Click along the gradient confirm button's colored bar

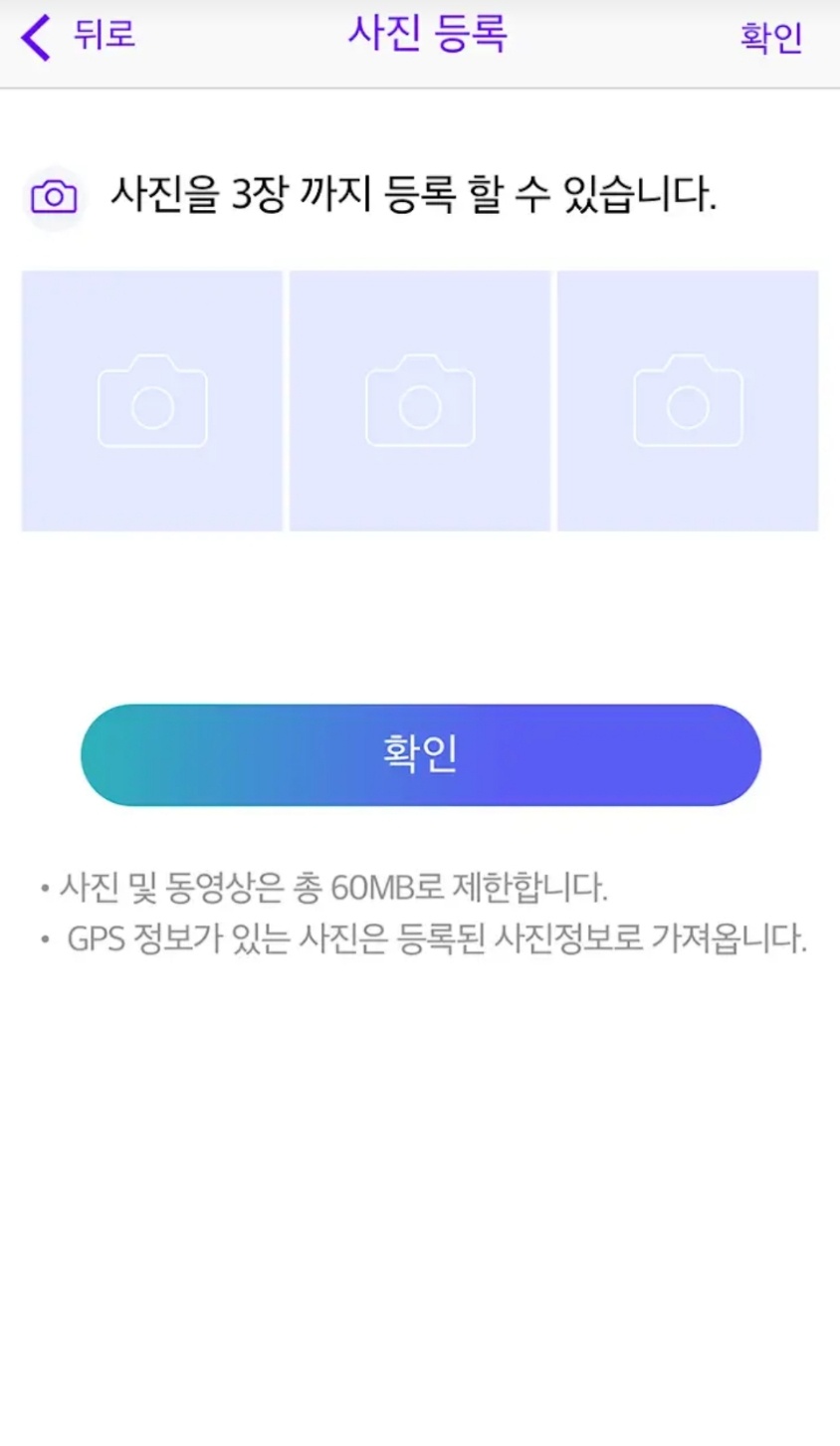(x=419, y=754)
